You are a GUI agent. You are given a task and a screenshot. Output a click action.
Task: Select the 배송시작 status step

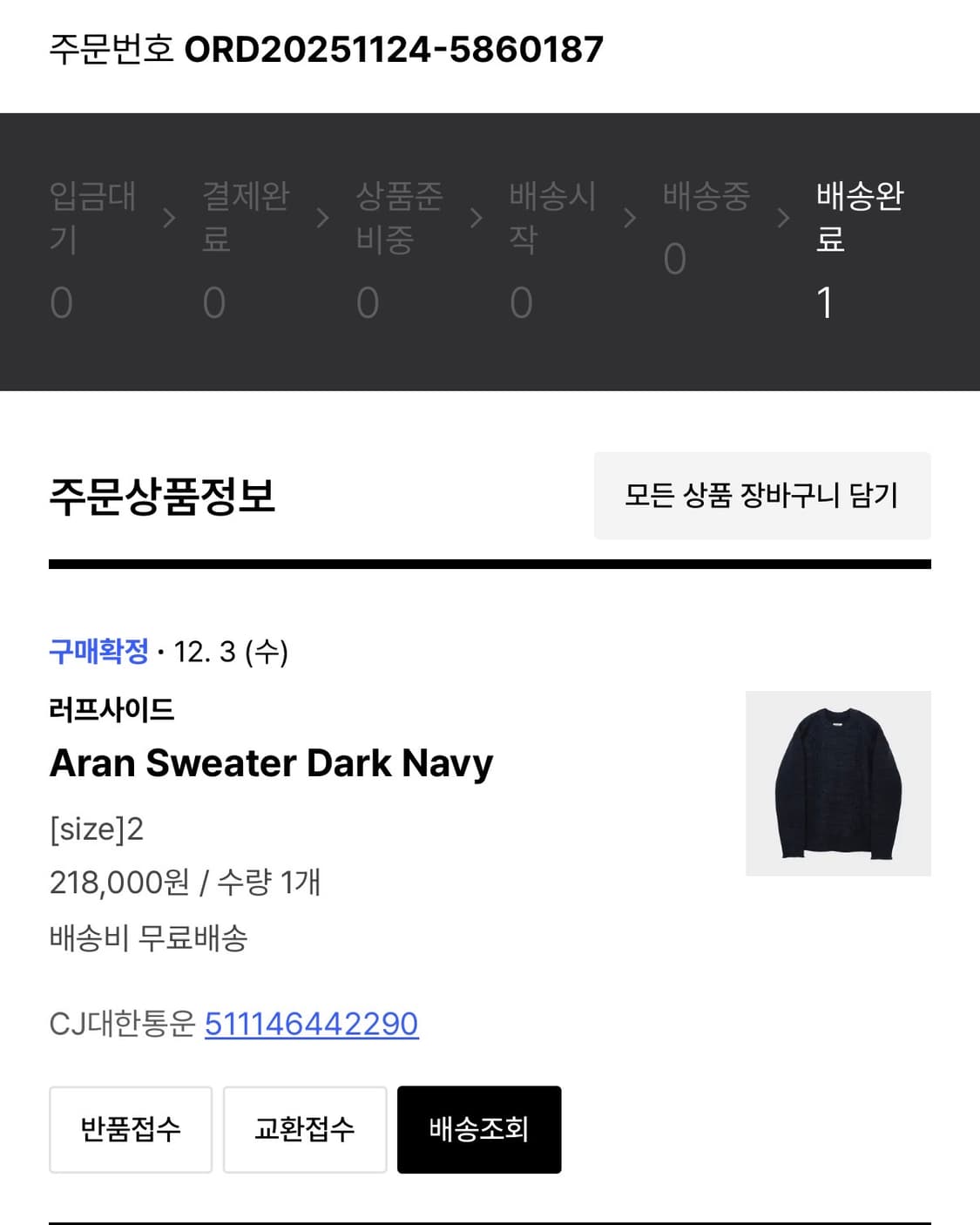click(x=552, y=218)
